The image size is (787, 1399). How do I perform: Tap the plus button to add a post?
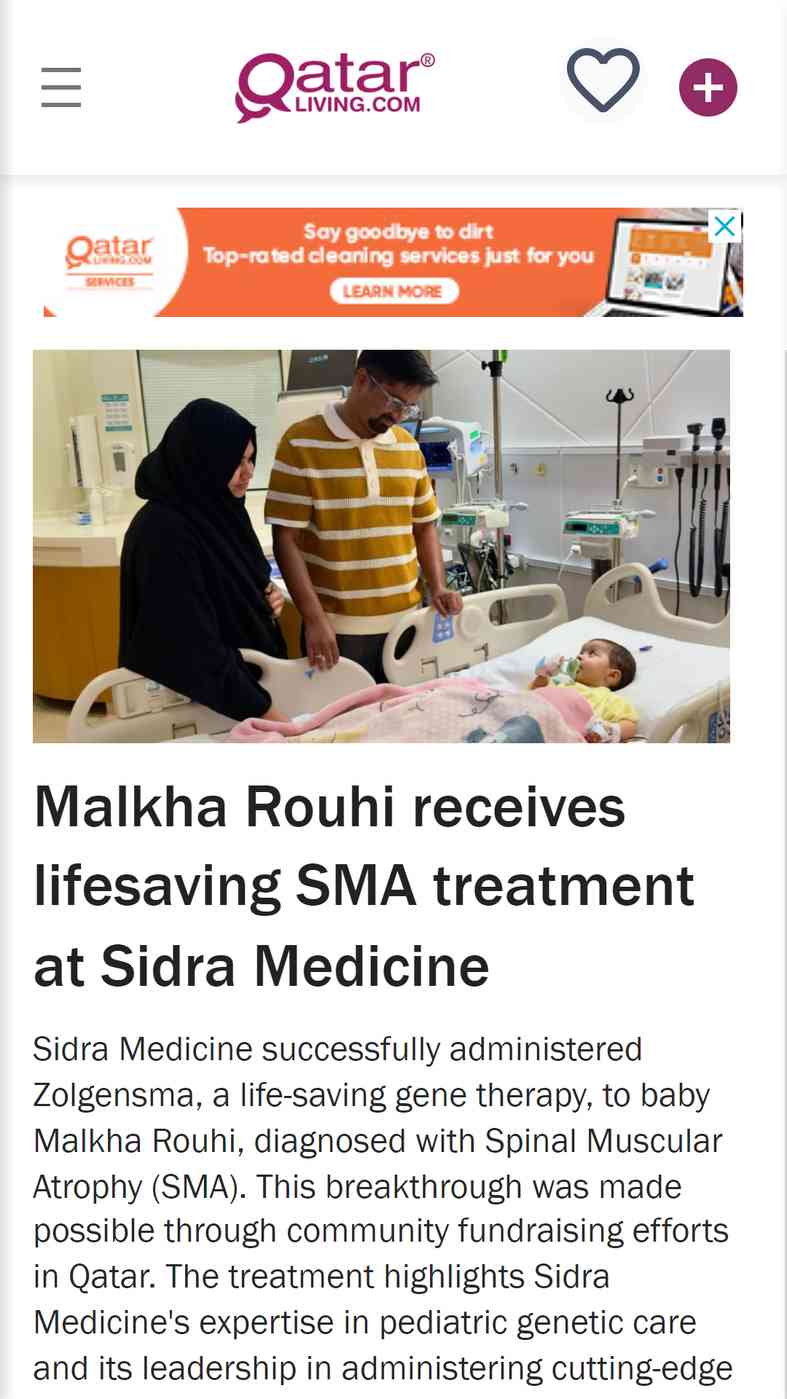708,88
